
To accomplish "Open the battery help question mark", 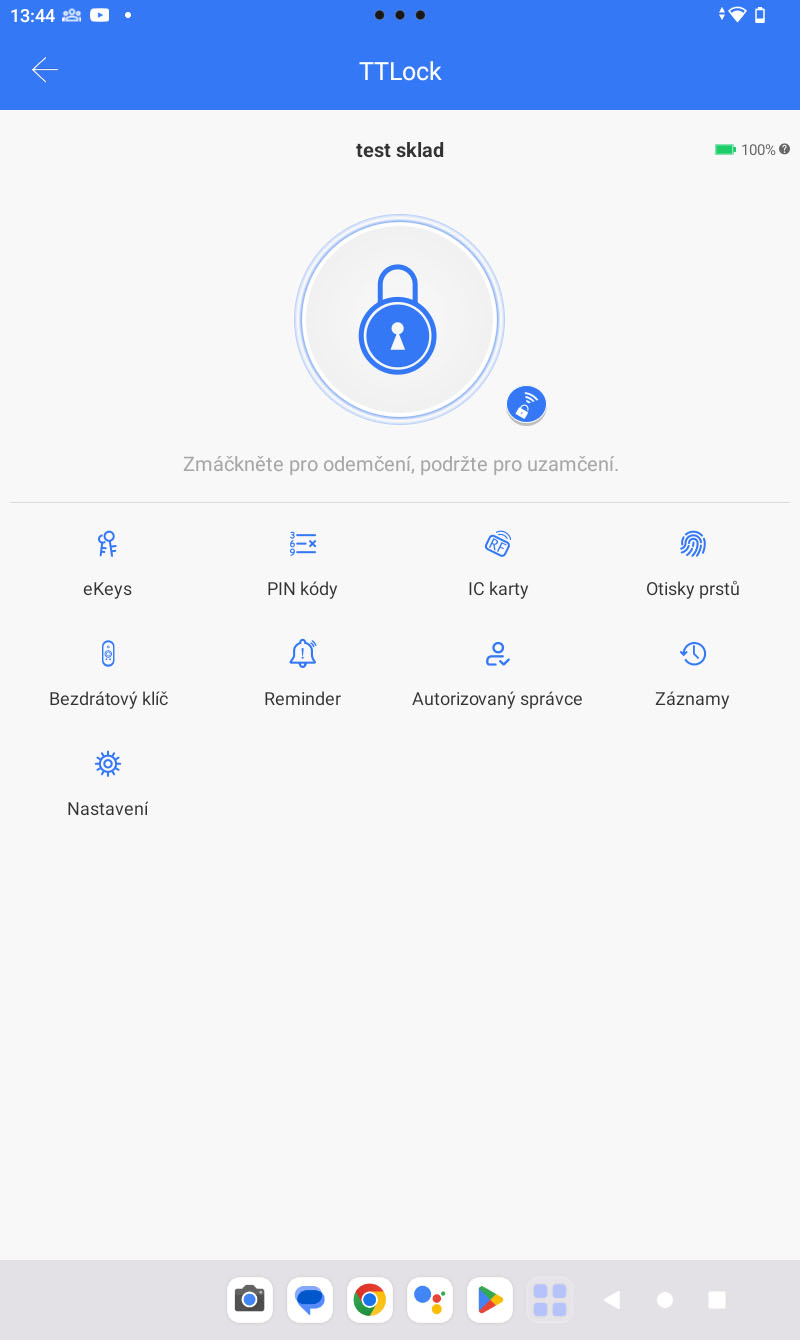I will [x=784, y=149].
